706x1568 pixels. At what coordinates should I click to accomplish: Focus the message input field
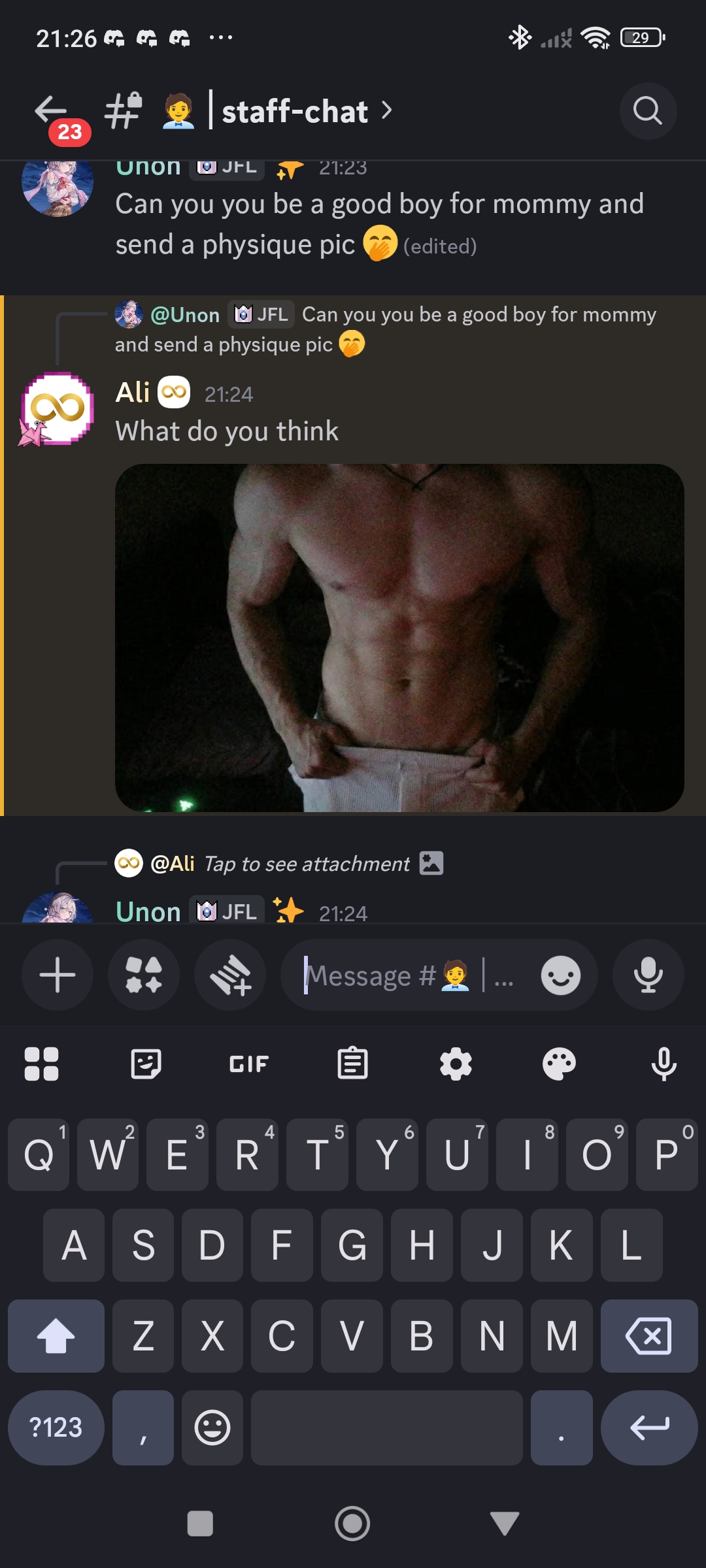405,975
